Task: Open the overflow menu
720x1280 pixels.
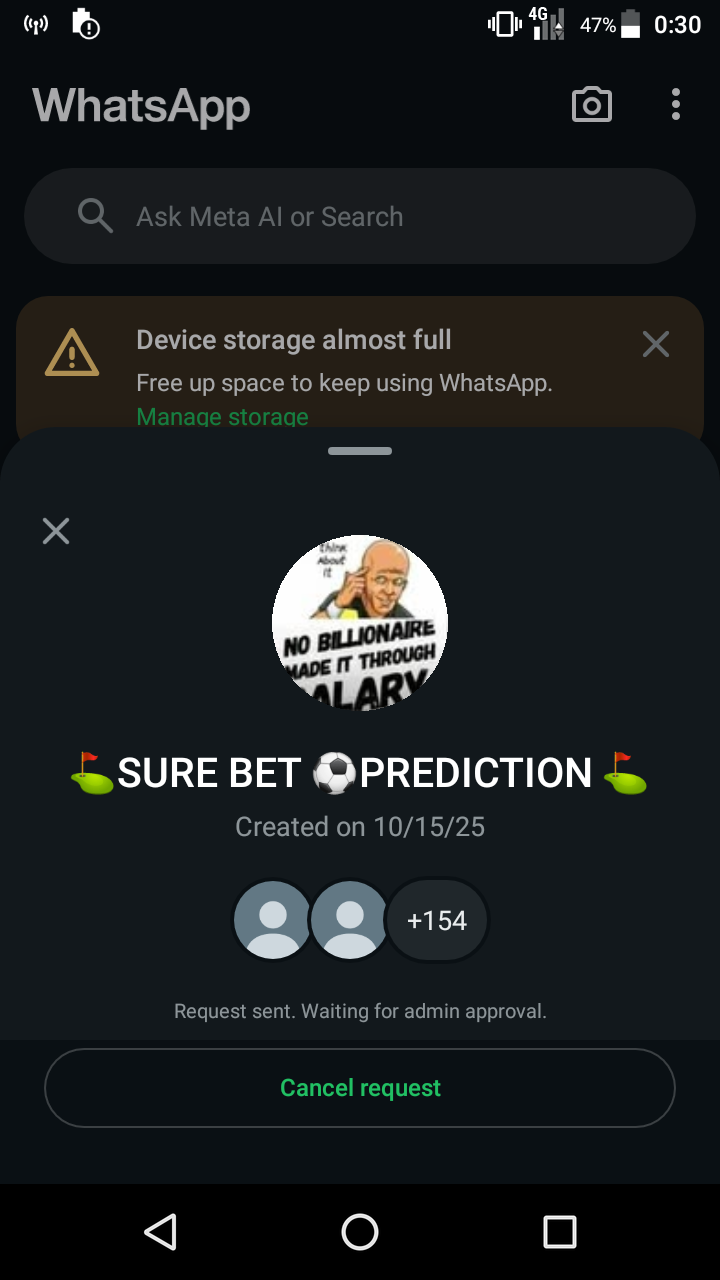Action: pyautogui.click(x=676, y=105)
